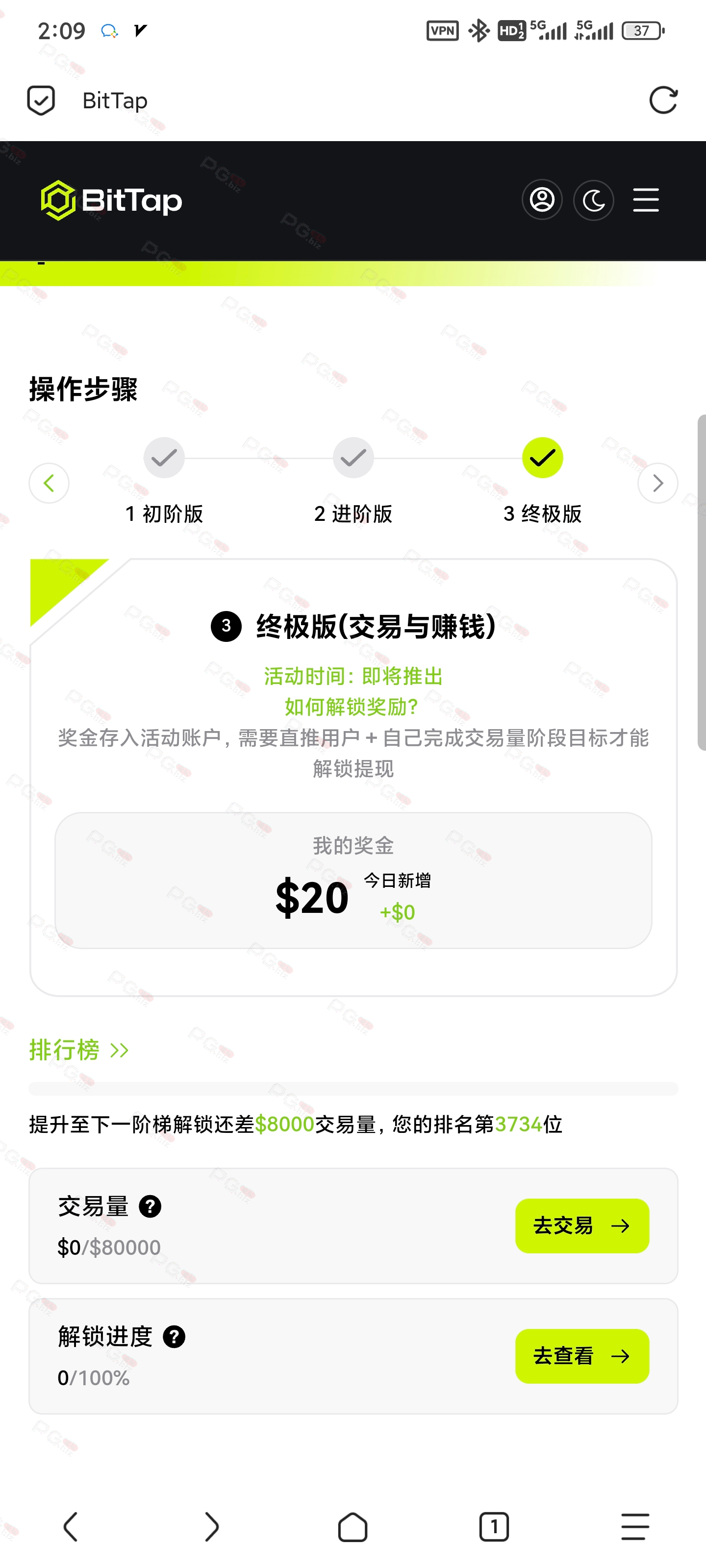Open the BitTap hamburger menu

[x=646, y=199]
